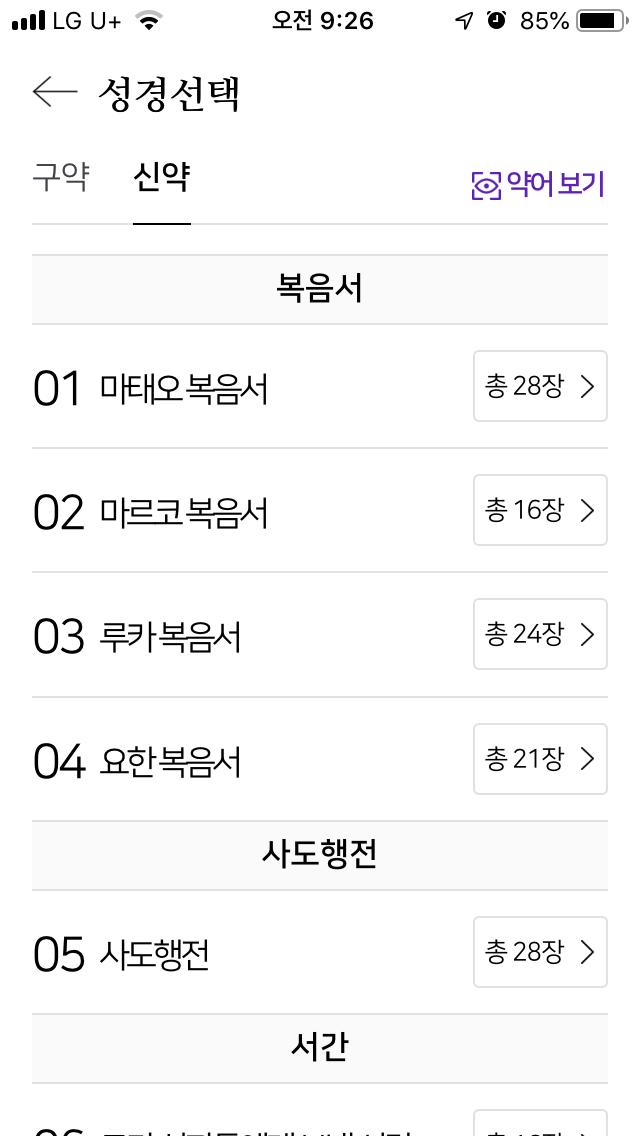This screenshot has width=640, height=1136.
Task: Tap 총 28장 button for 사도행전
Action: (540, 952)
